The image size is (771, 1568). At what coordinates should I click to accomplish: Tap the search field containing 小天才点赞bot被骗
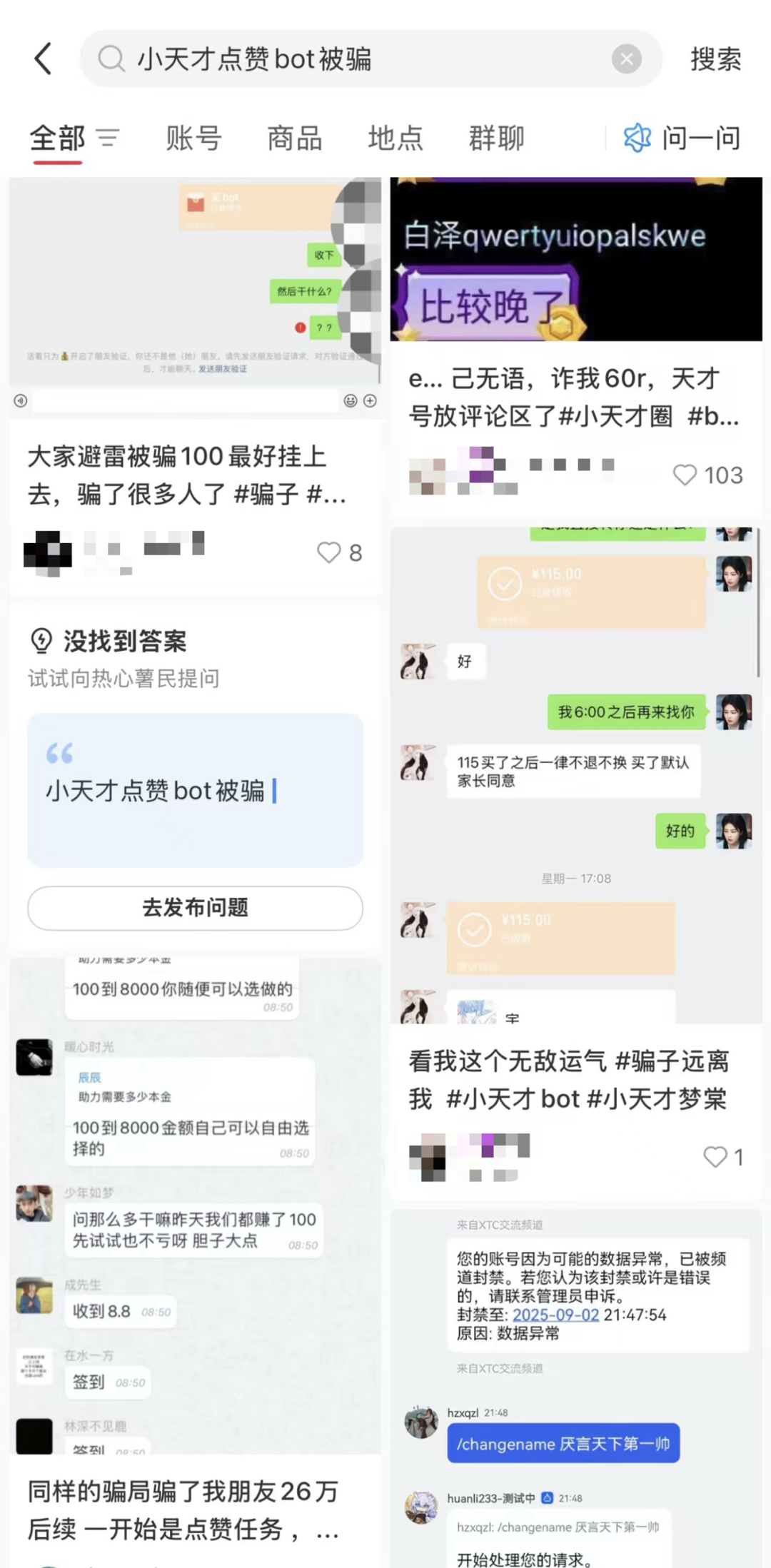tap(357, 59)
